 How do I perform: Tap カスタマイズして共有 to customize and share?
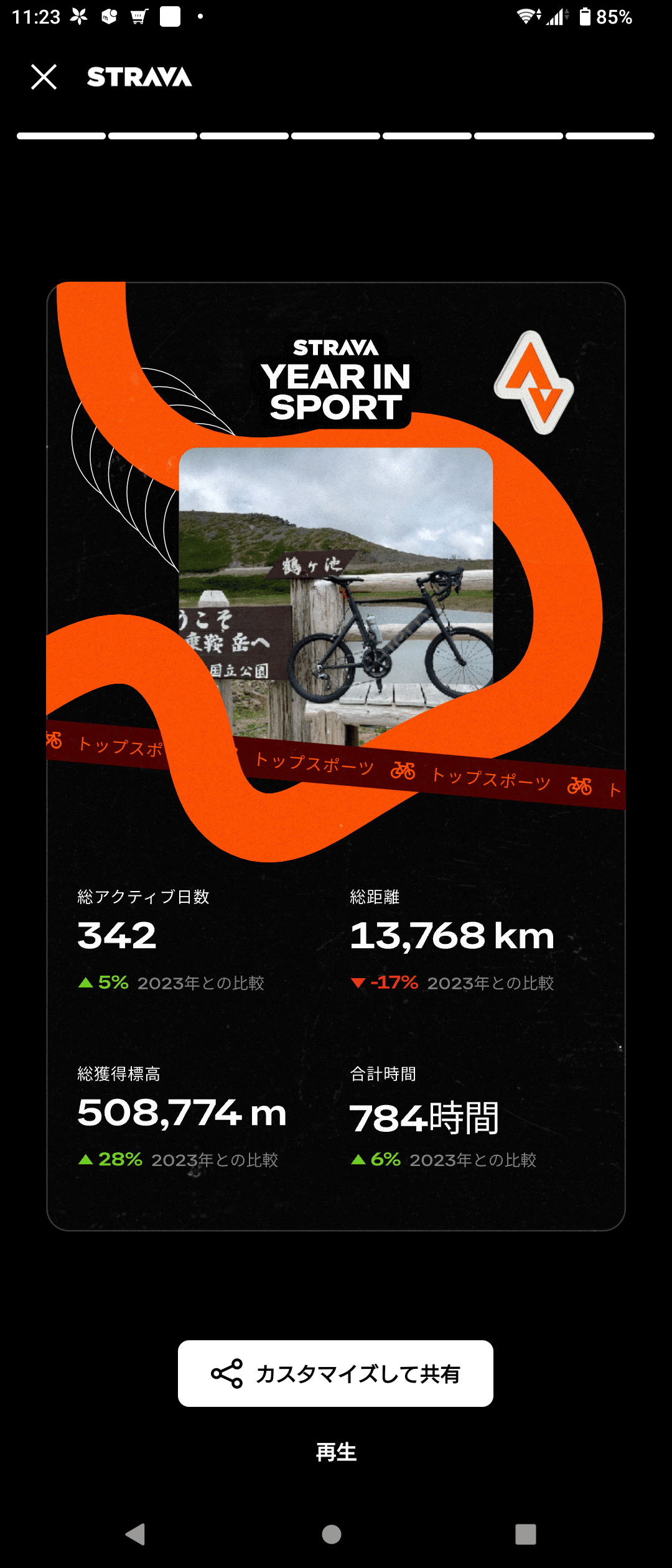click(335, 1373)
